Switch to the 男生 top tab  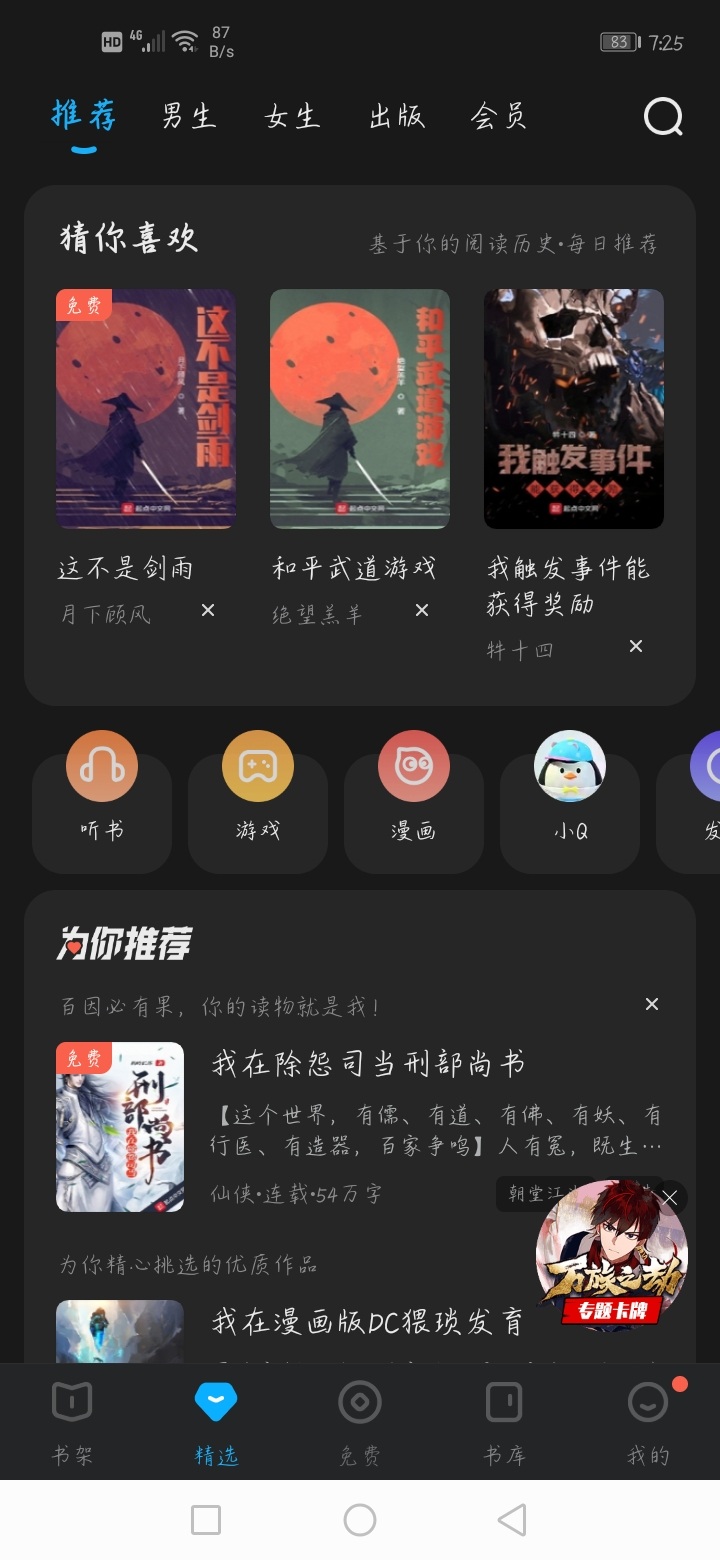tap(189, 116)
